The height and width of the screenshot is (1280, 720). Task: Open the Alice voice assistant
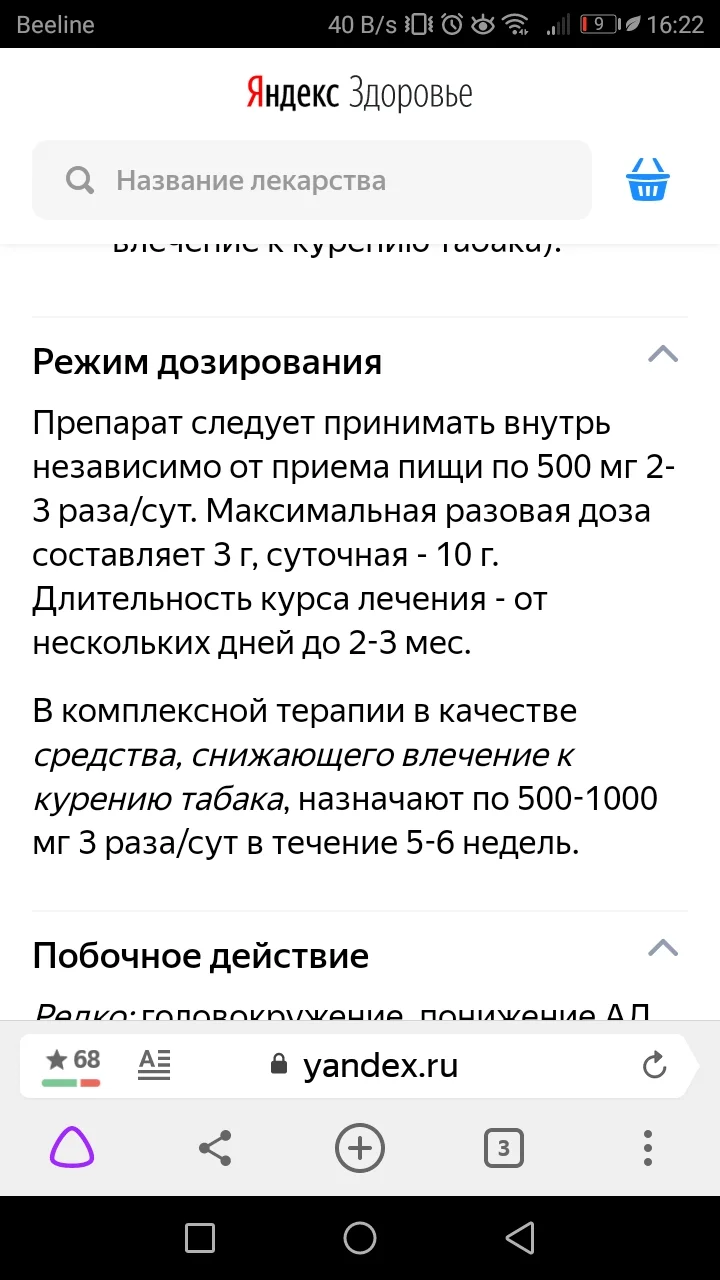click(70, 1148)
